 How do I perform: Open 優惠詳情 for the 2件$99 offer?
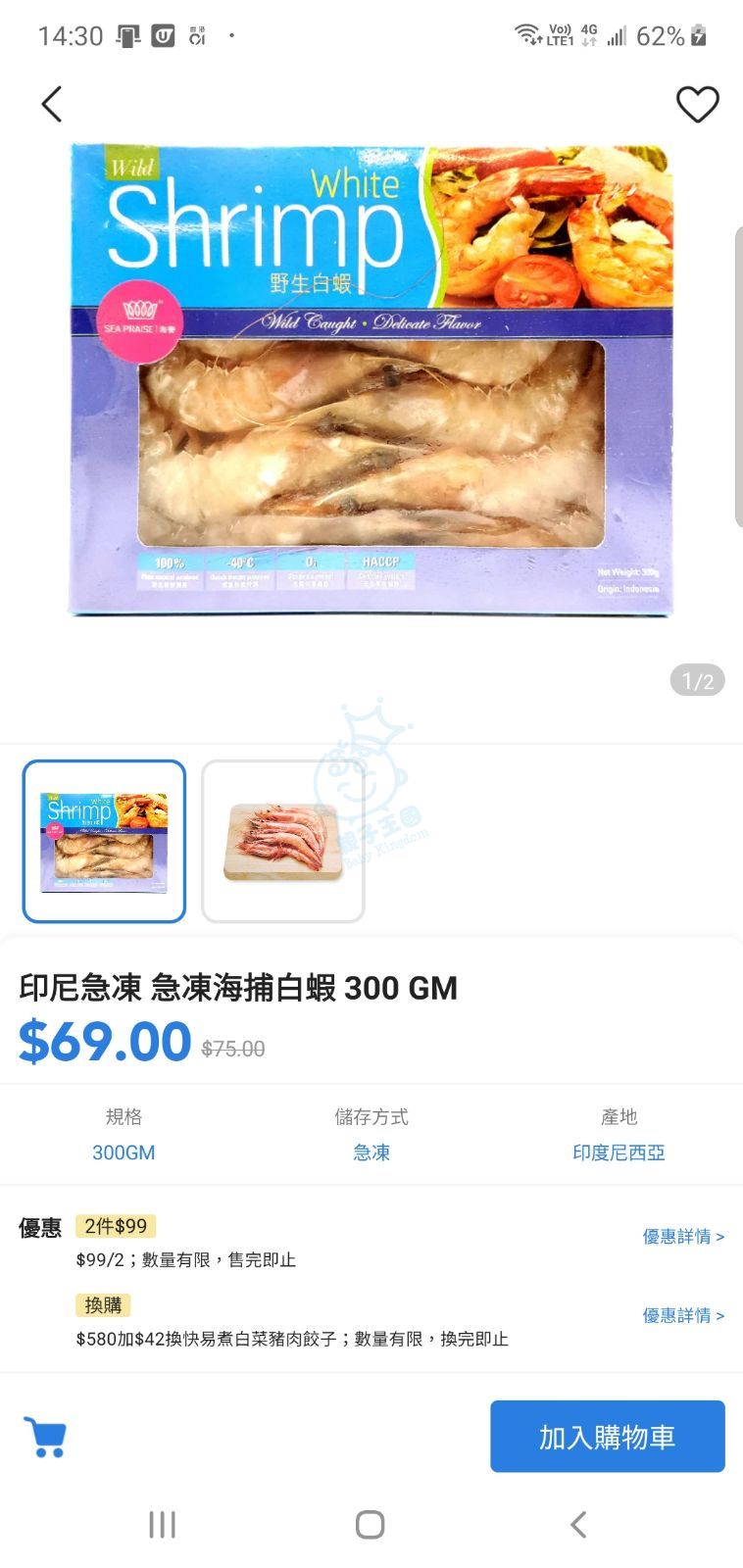(x=682, y=1237)
